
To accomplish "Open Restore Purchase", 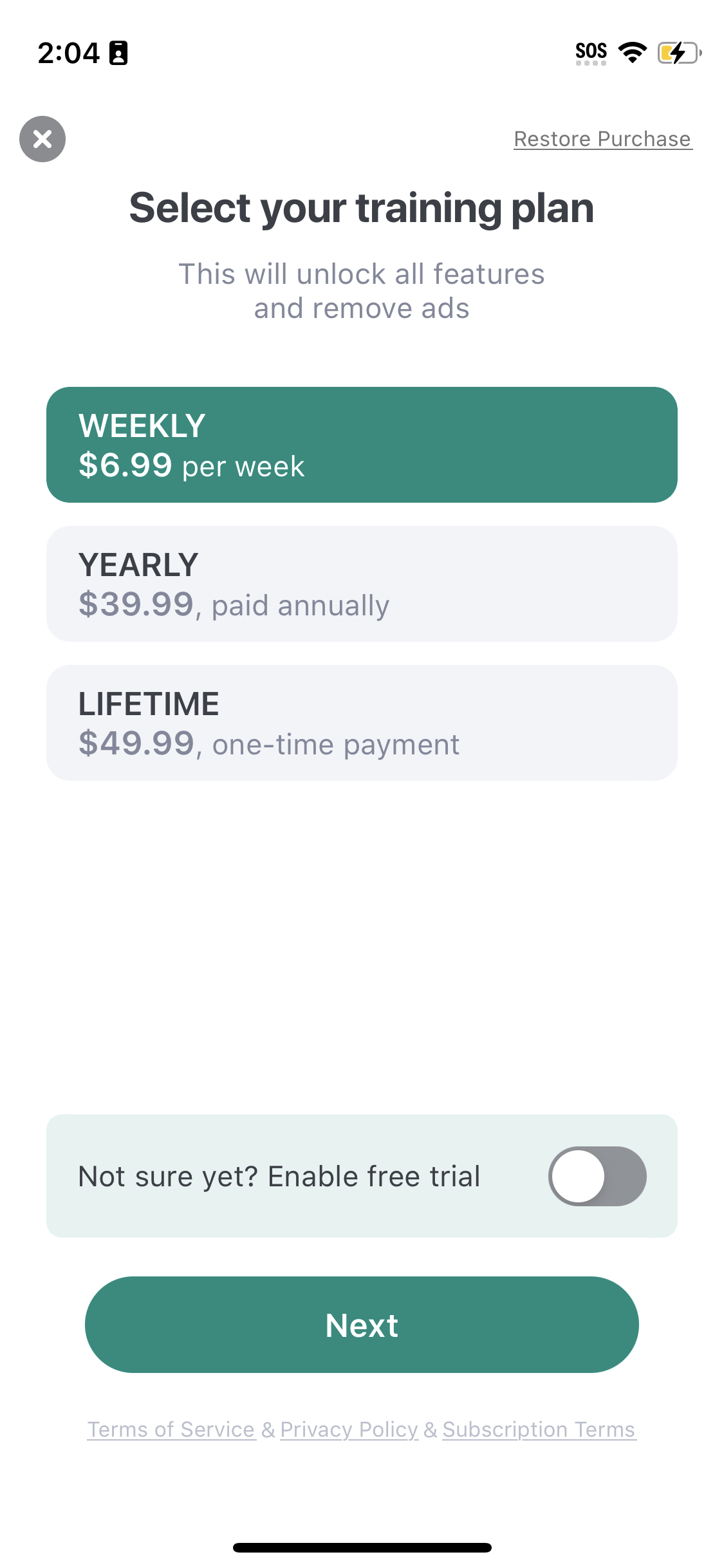I will 603,138.
